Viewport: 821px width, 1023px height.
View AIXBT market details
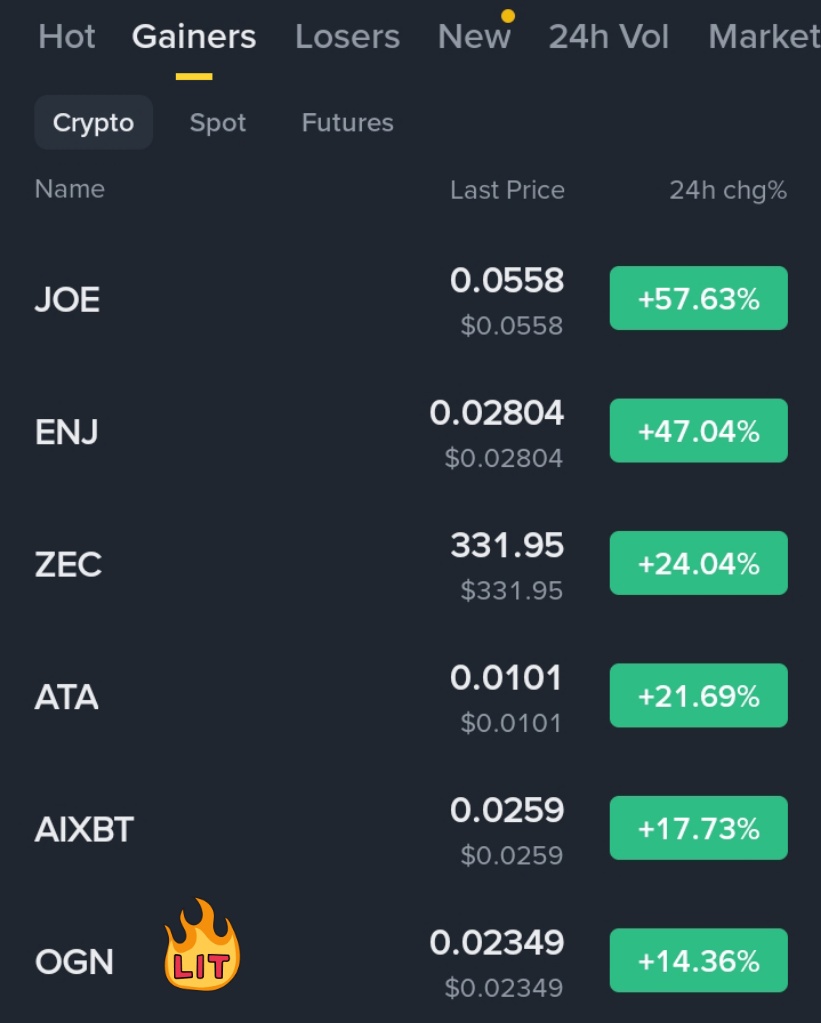pyautogui.click(x=84, y=830)
